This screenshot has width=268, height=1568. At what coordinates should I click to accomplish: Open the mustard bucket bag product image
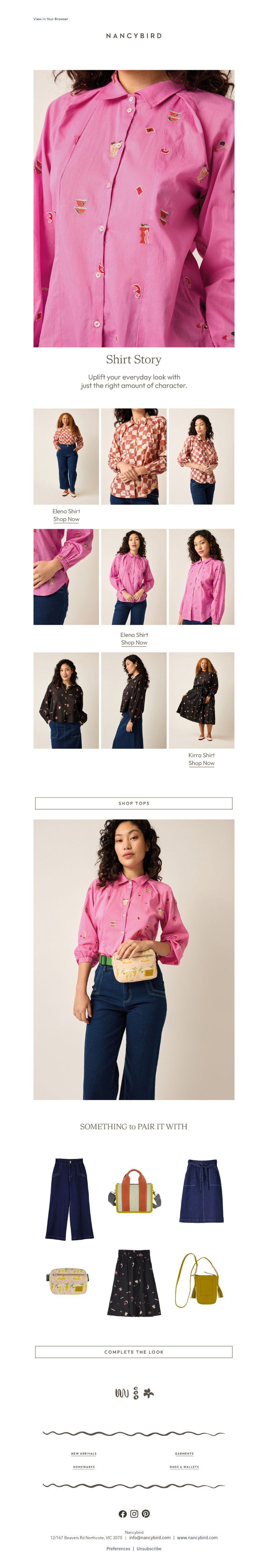click(199, 1280)
